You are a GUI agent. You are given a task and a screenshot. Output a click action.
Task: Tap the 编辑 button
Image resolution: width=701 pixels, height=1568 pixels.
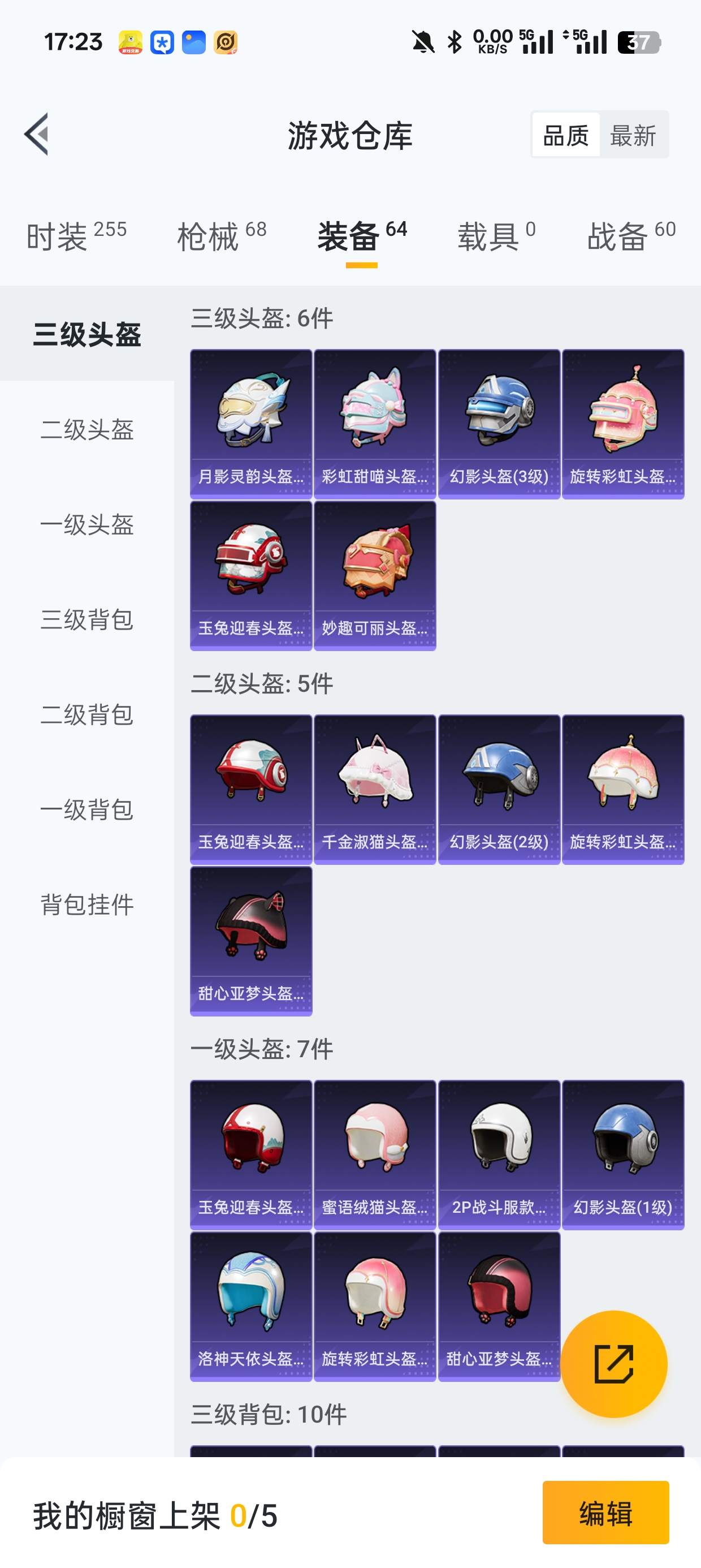[x=605, y=1513]
